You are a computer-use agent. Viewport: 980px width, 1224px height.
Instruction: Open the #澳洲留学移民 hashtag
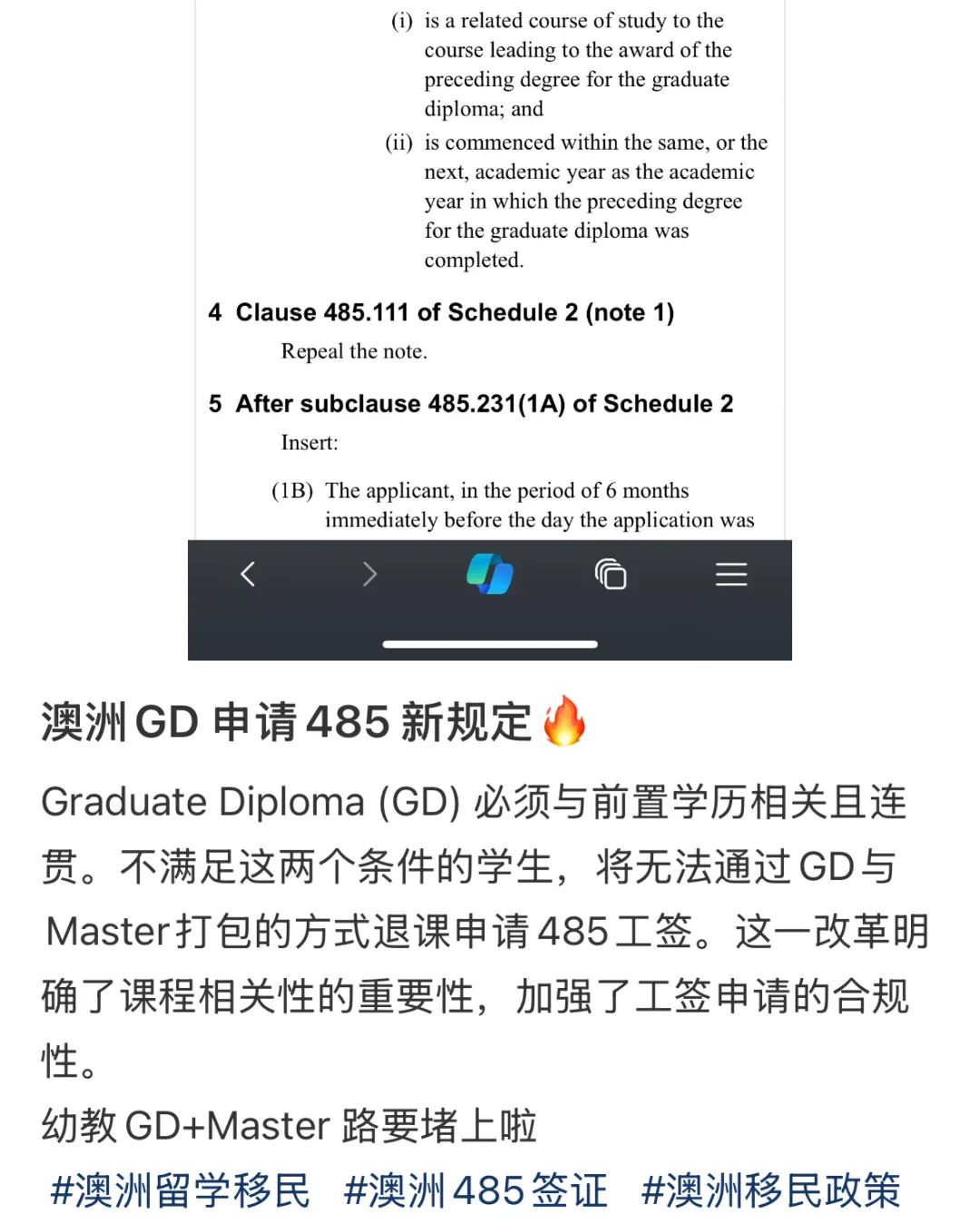[180, 1190]
